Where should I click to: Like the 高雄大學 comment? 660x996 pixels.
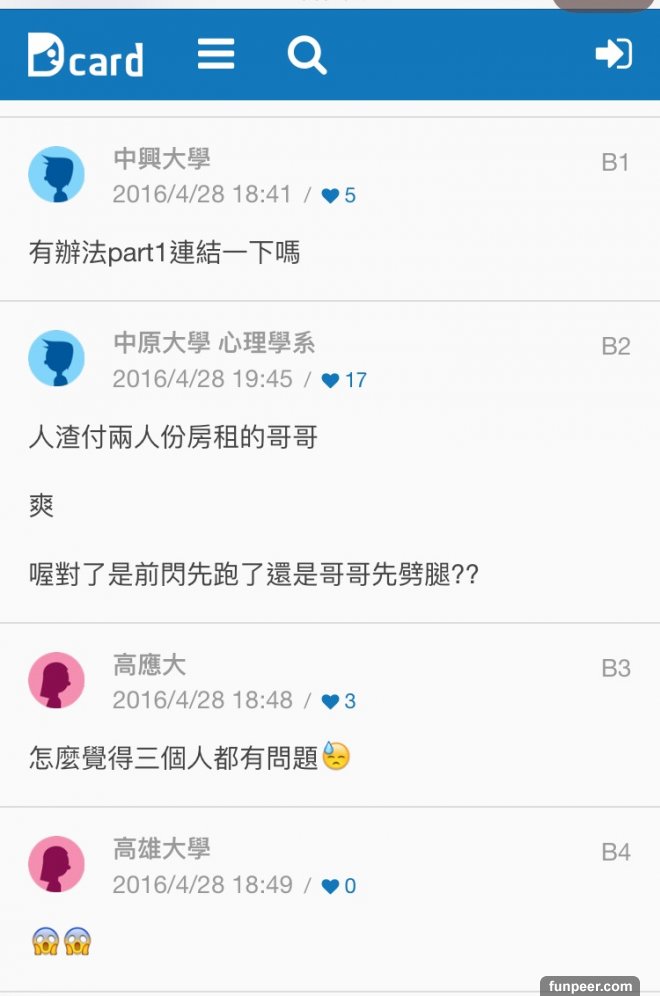(330, 886)
